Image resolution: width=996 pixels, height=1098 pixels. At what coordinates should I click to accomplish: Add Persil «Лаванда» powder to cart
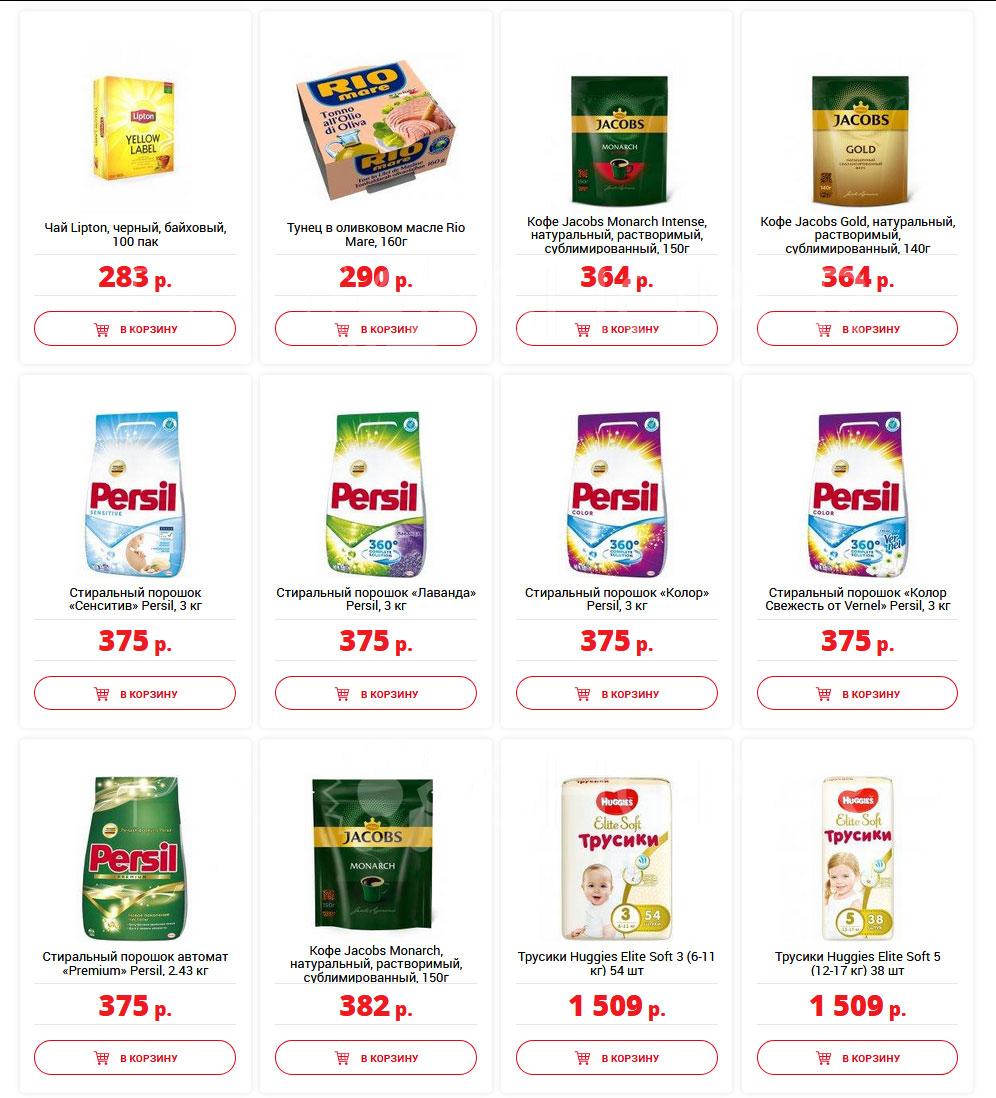tap(375, 693)
